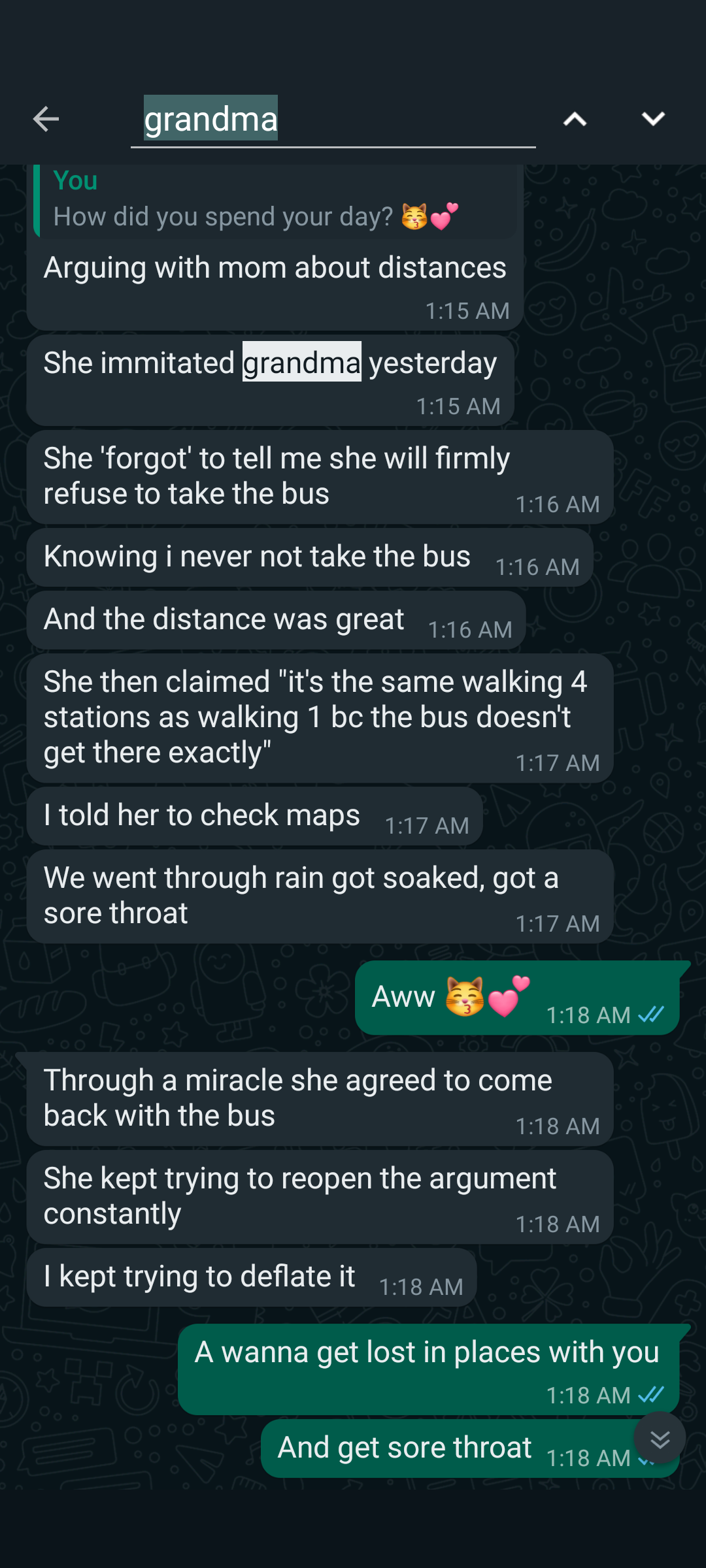Screen dimensions: 706x1568
Task: Go to previous search result with up chevron
Action: point(575,119)
